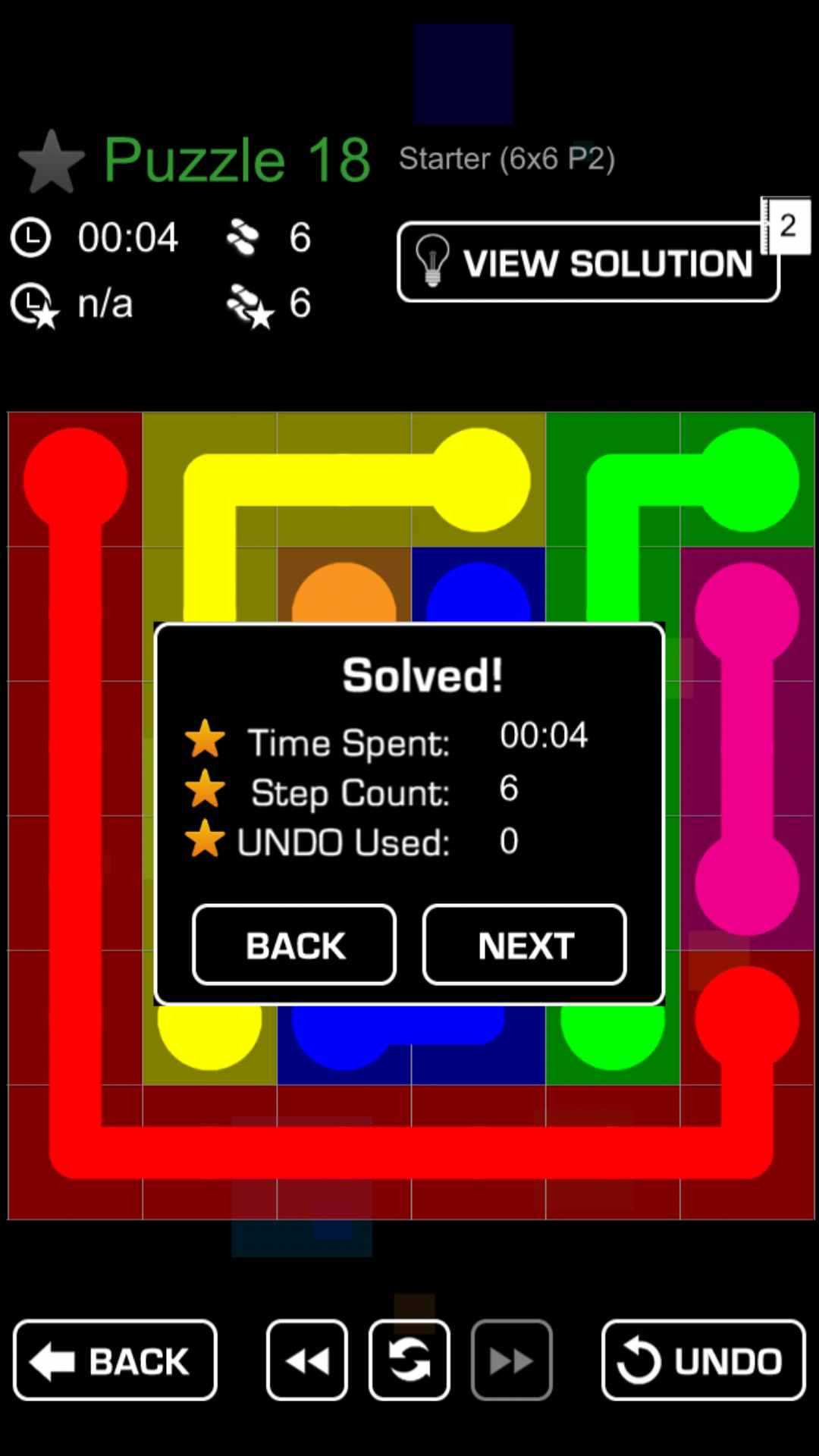Tap the View Solution button
The height and width of the screenshot is (1456, 819).
pyautogui.click(x=588, y=262)
